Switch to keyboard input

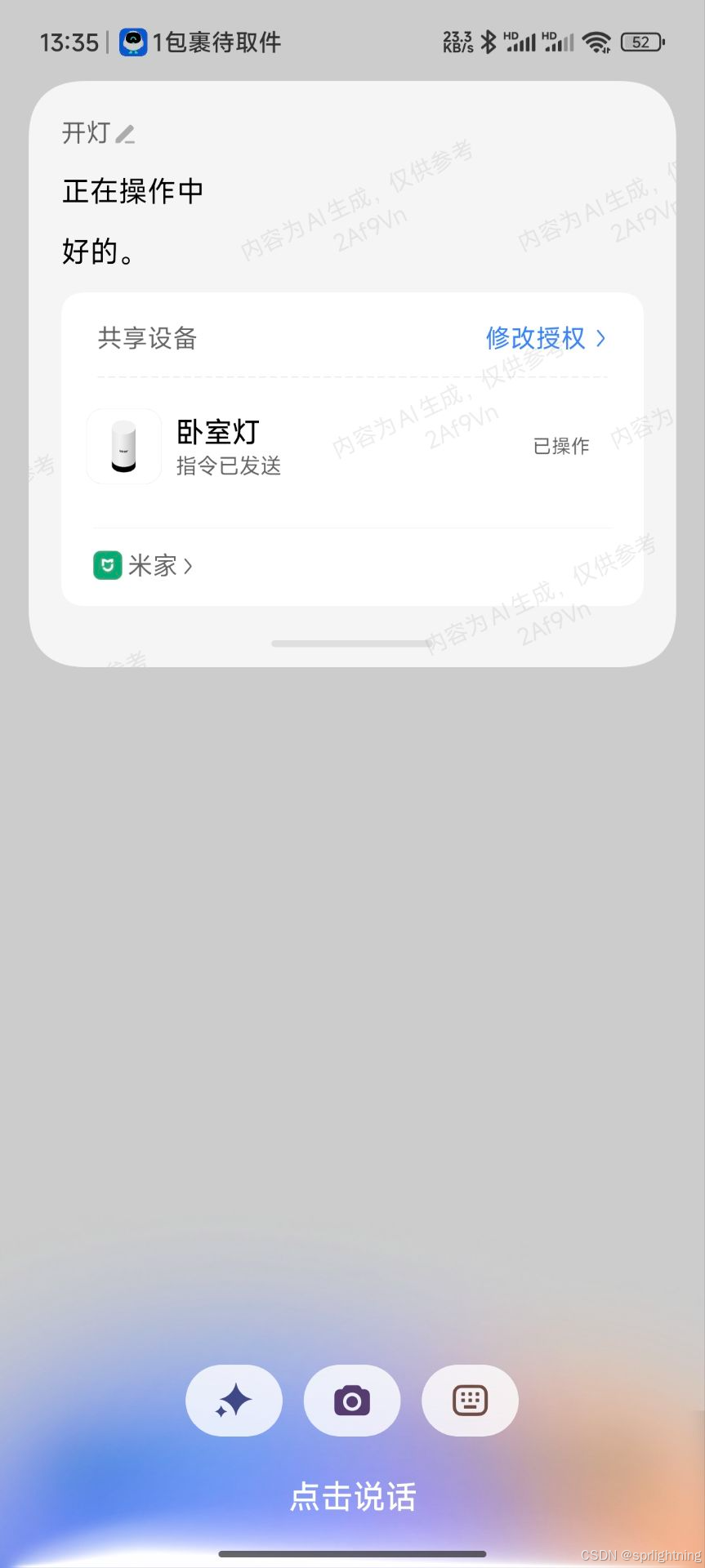coord(470,1401)
